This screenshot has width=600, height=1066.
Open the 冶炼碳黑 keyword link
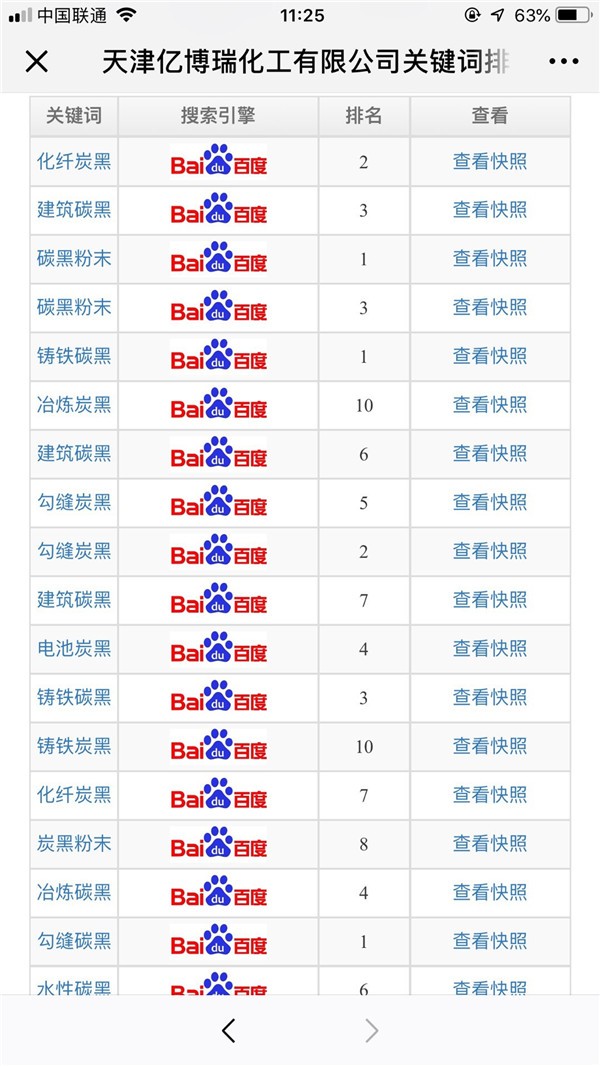74,892
